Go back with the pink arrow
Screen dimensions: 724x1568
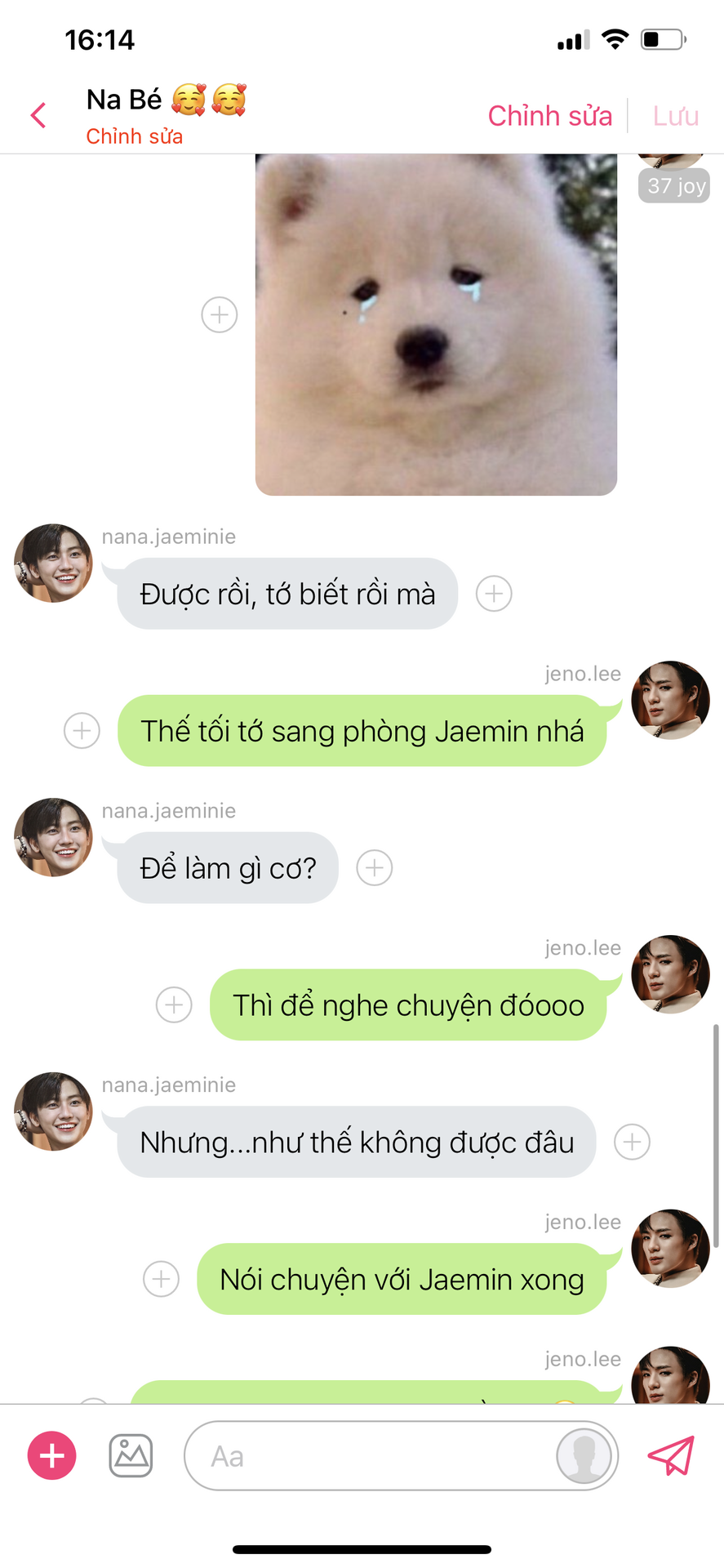pyautogui.click(x=38, y=115)
